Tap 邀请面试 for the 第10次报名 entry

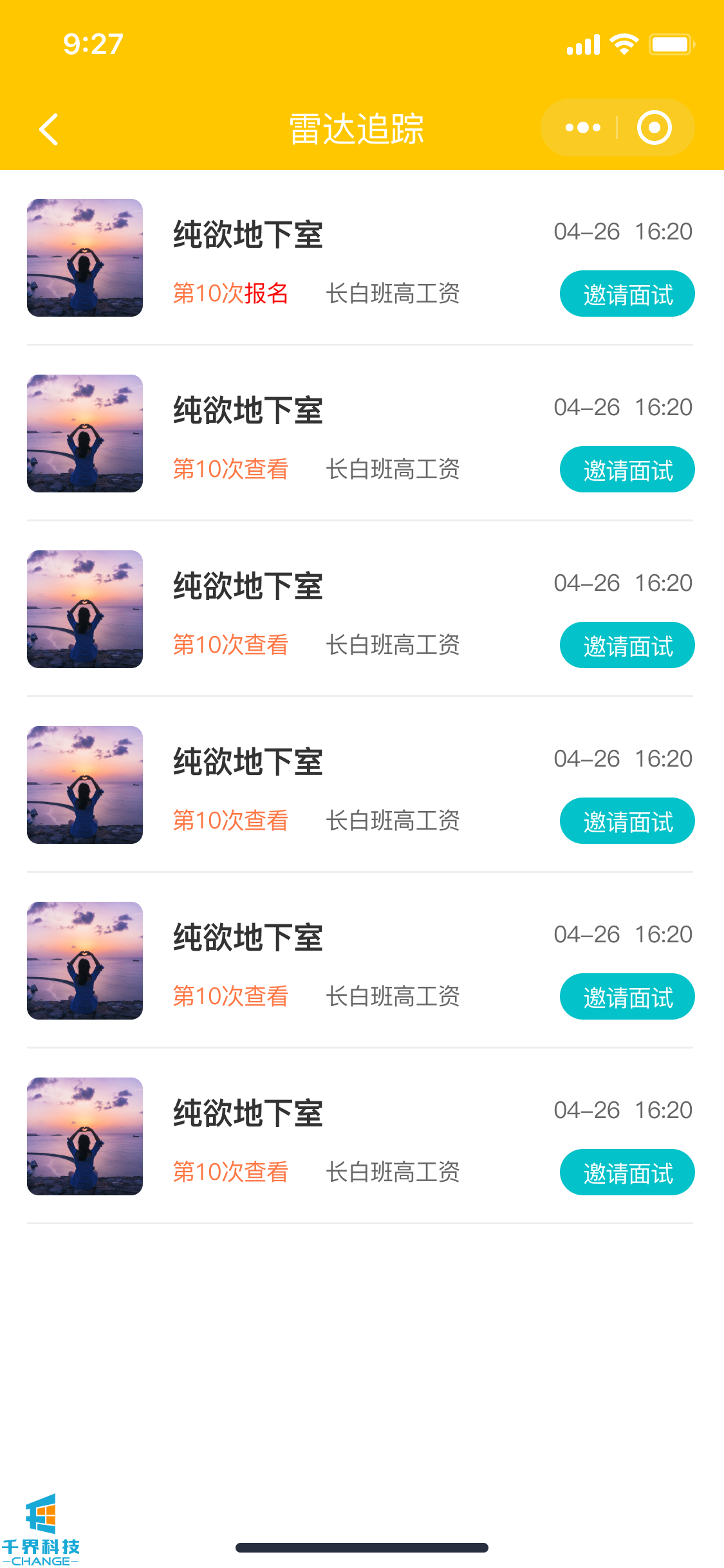coord(627,294)
